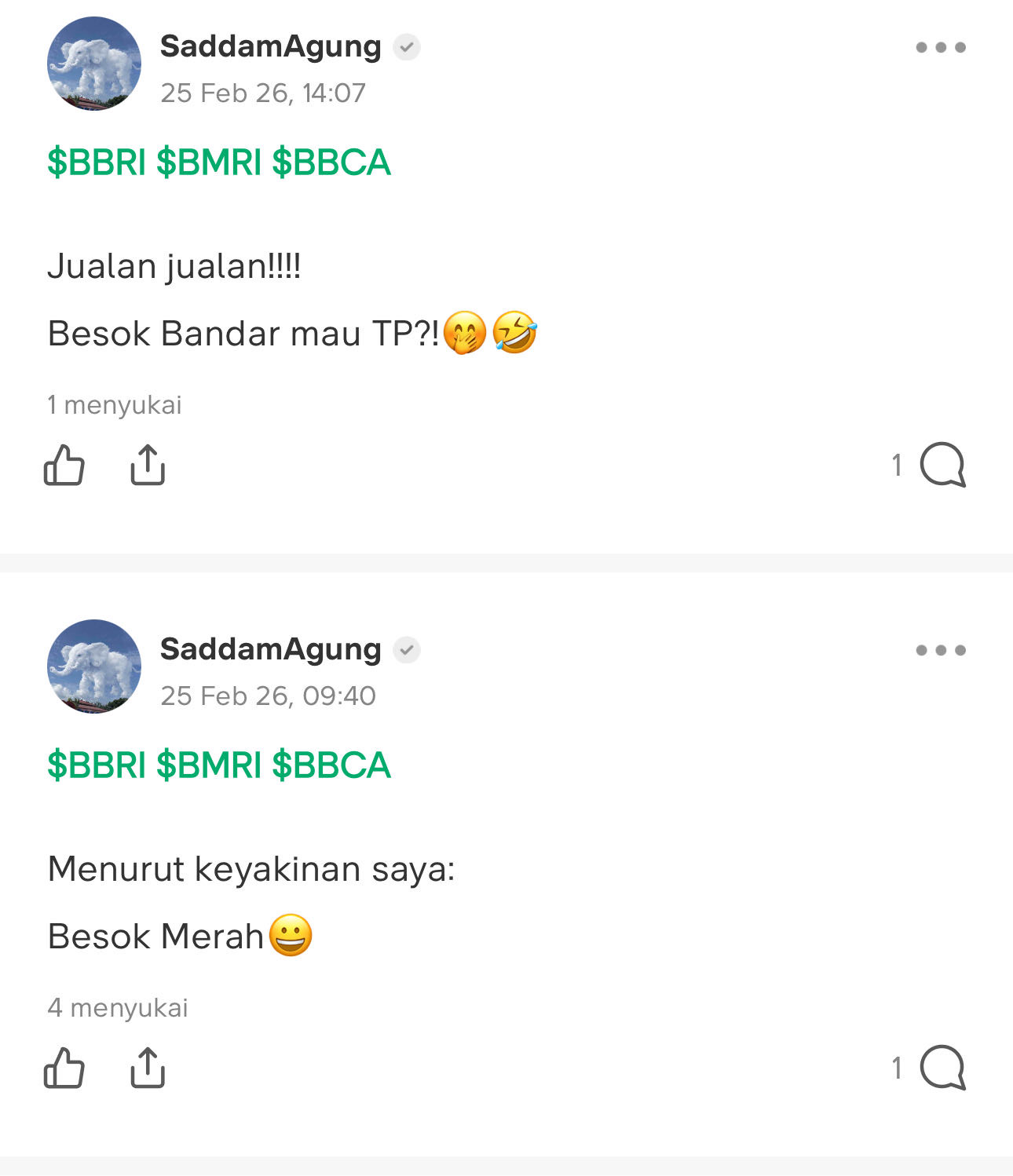The image size is (1013, 1176).
Task: Like the "Besok Merah" post
Action: pos(64,1068)
